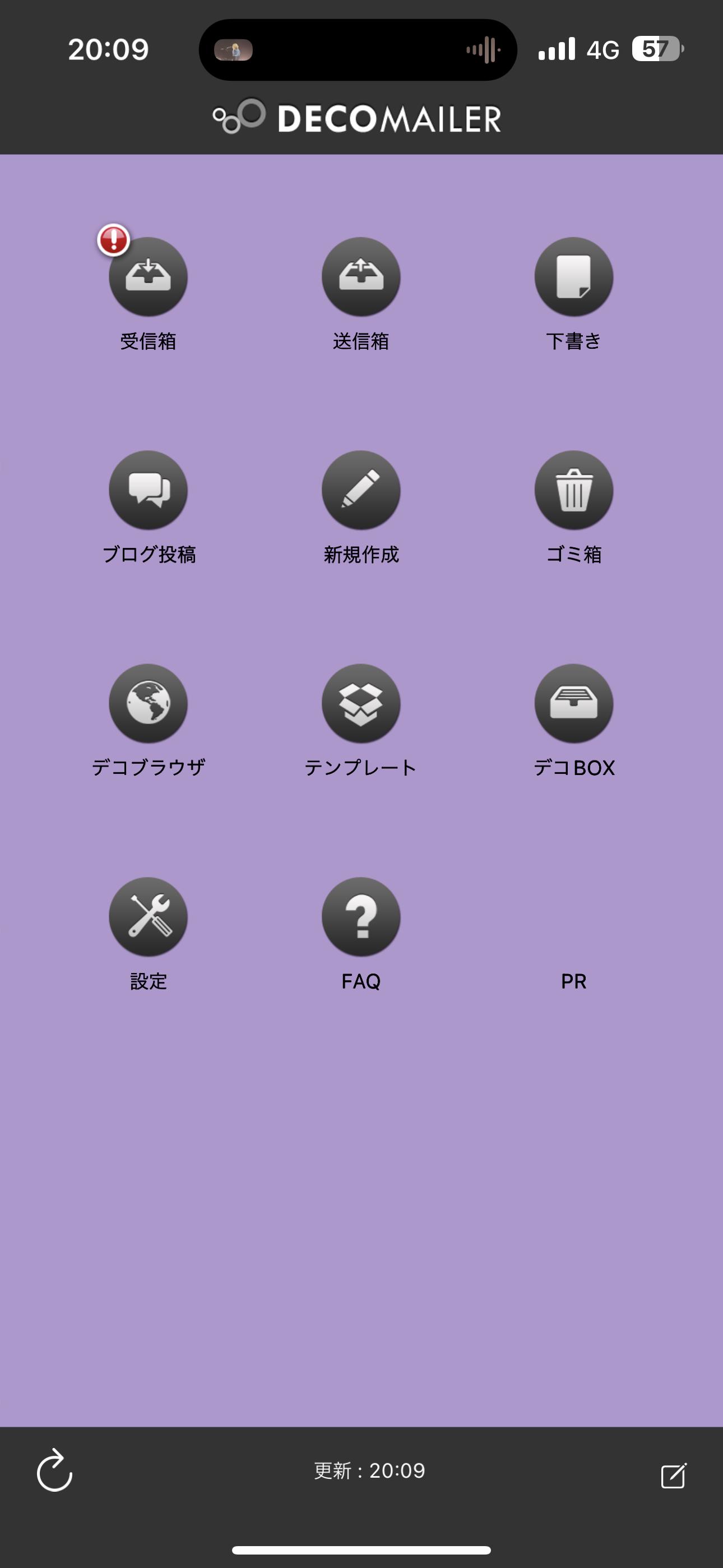Open テンプレート templates
Screen dimensions: 723x1568
(361, 703)
